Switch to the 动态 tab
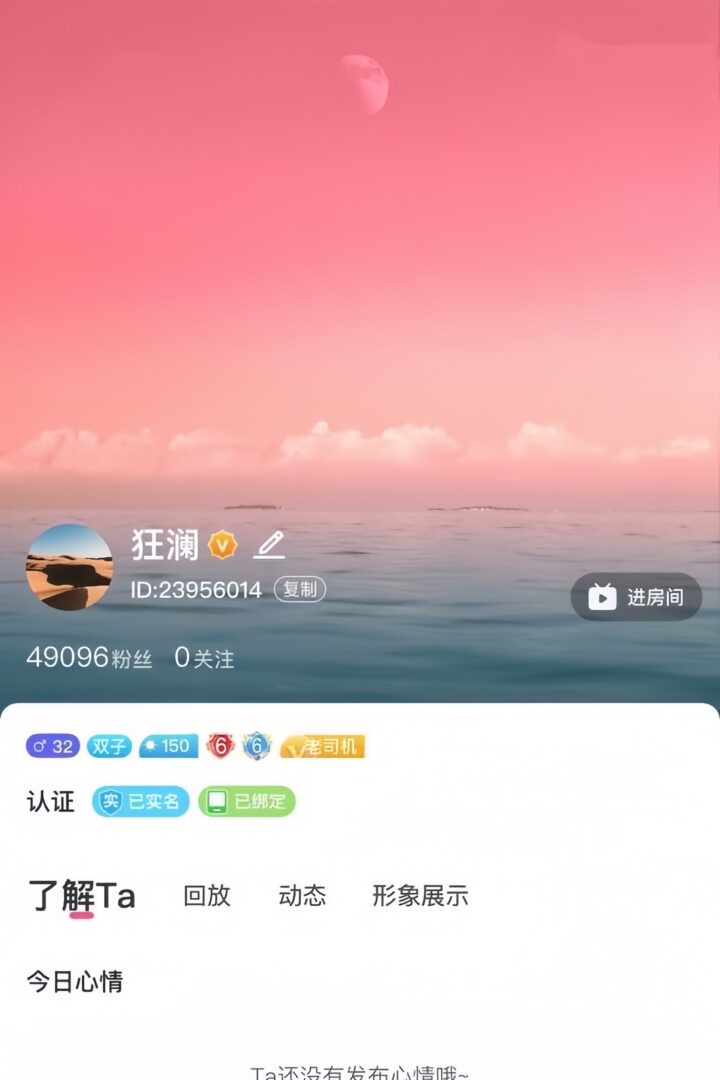 click(302, 895)
